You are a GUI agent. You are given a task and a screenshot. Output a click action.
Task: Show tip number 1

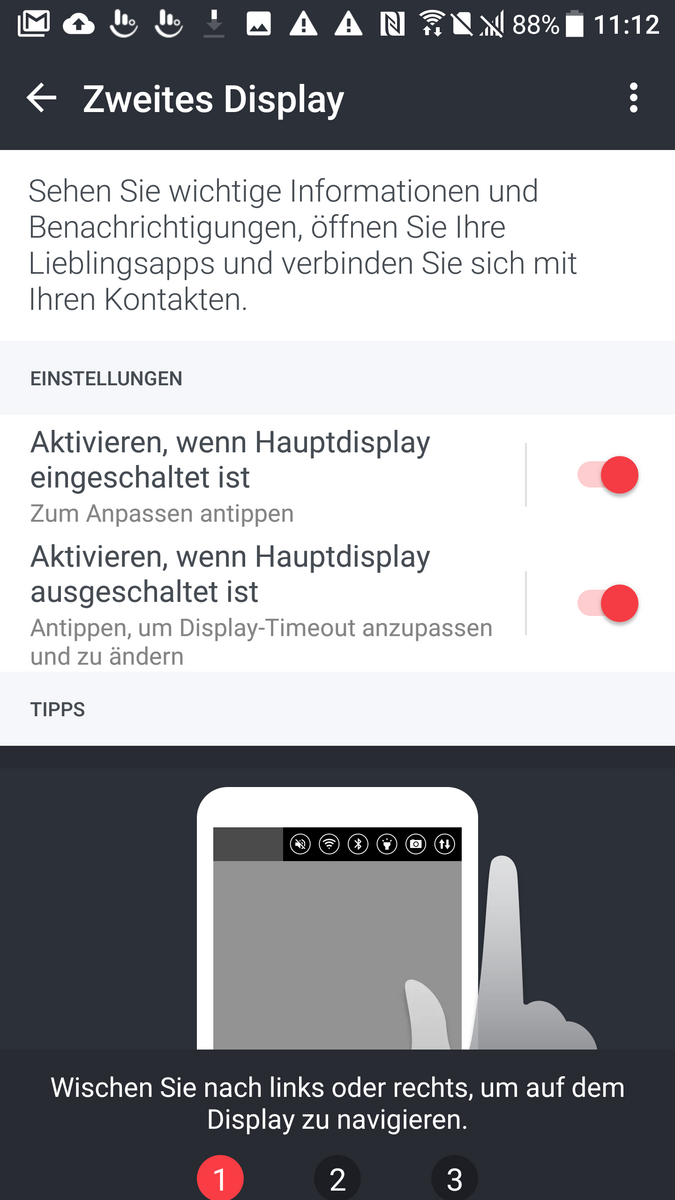pos(220,1180)
